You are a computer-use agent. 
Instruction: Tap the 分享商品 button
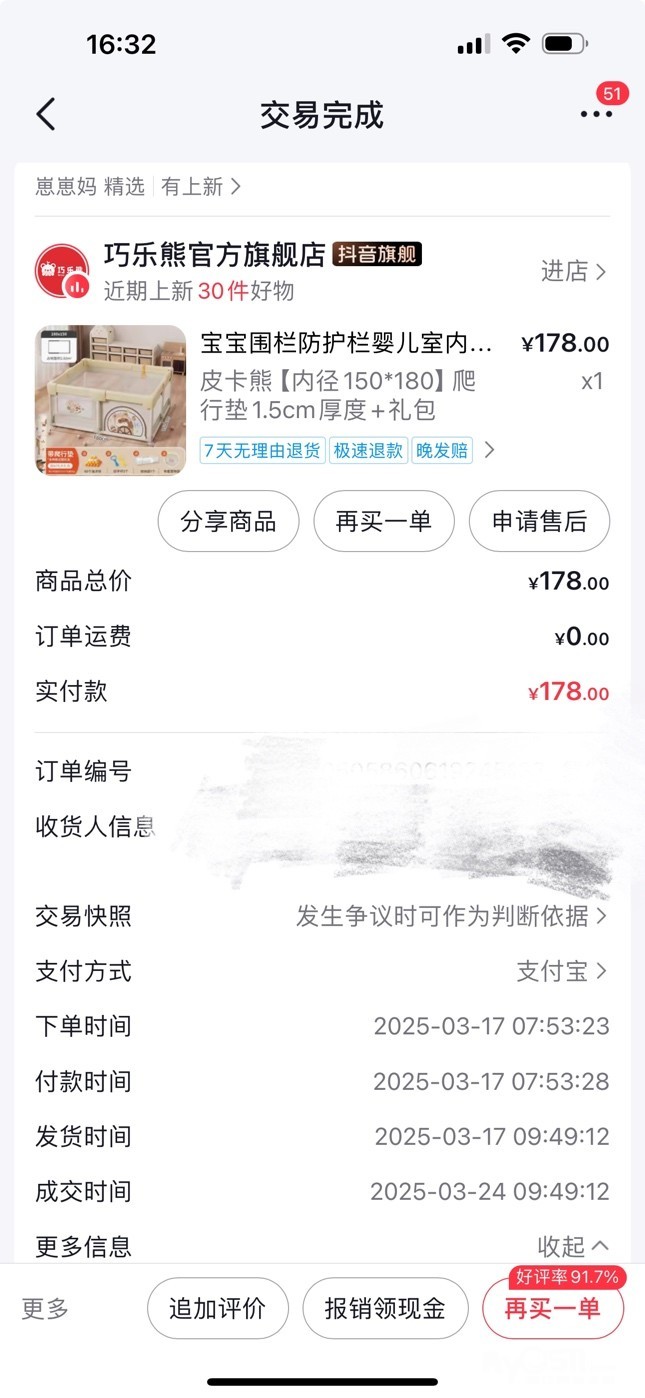(x=228, y=521)
